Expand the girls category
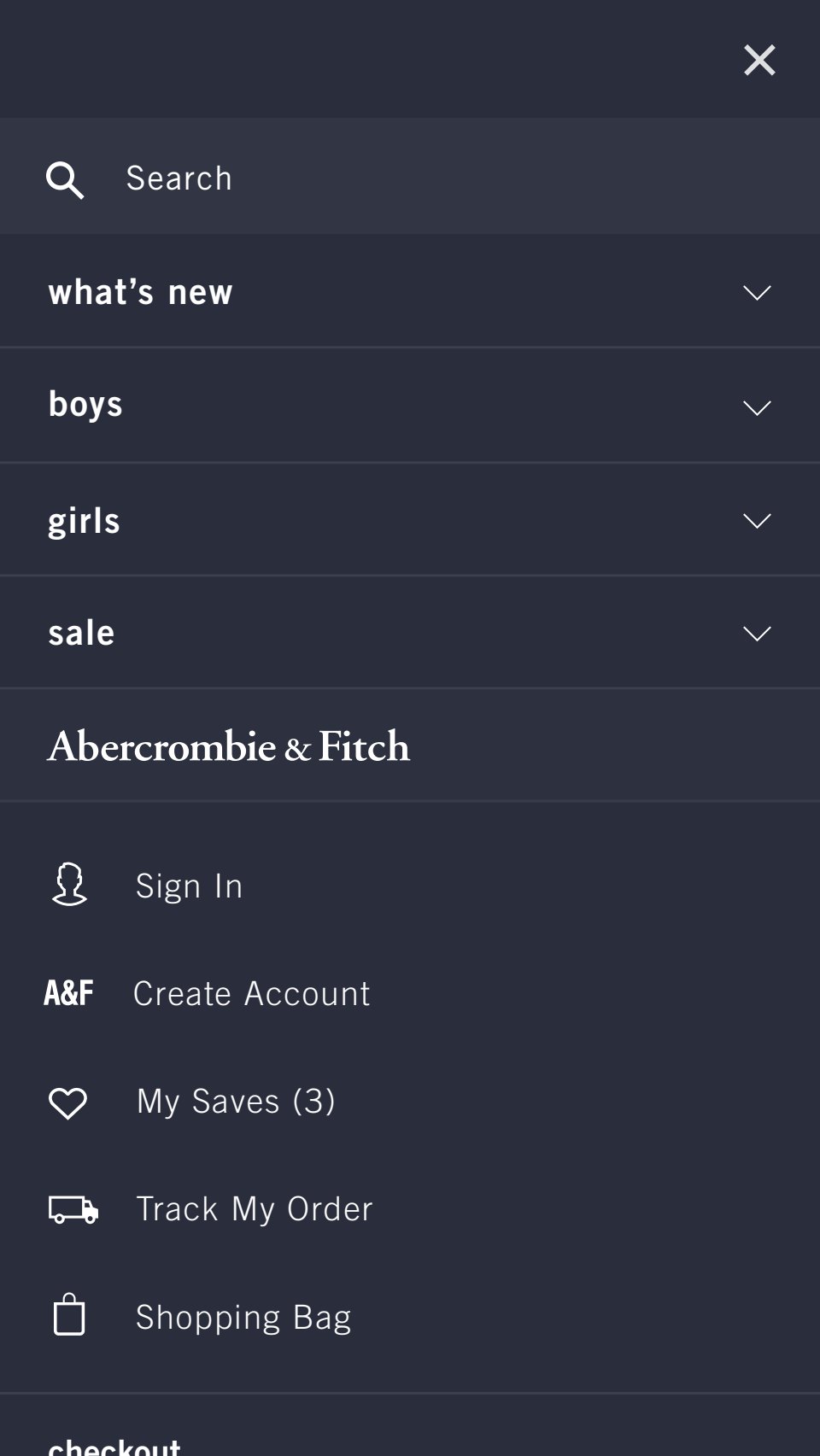 click(410, 520)
